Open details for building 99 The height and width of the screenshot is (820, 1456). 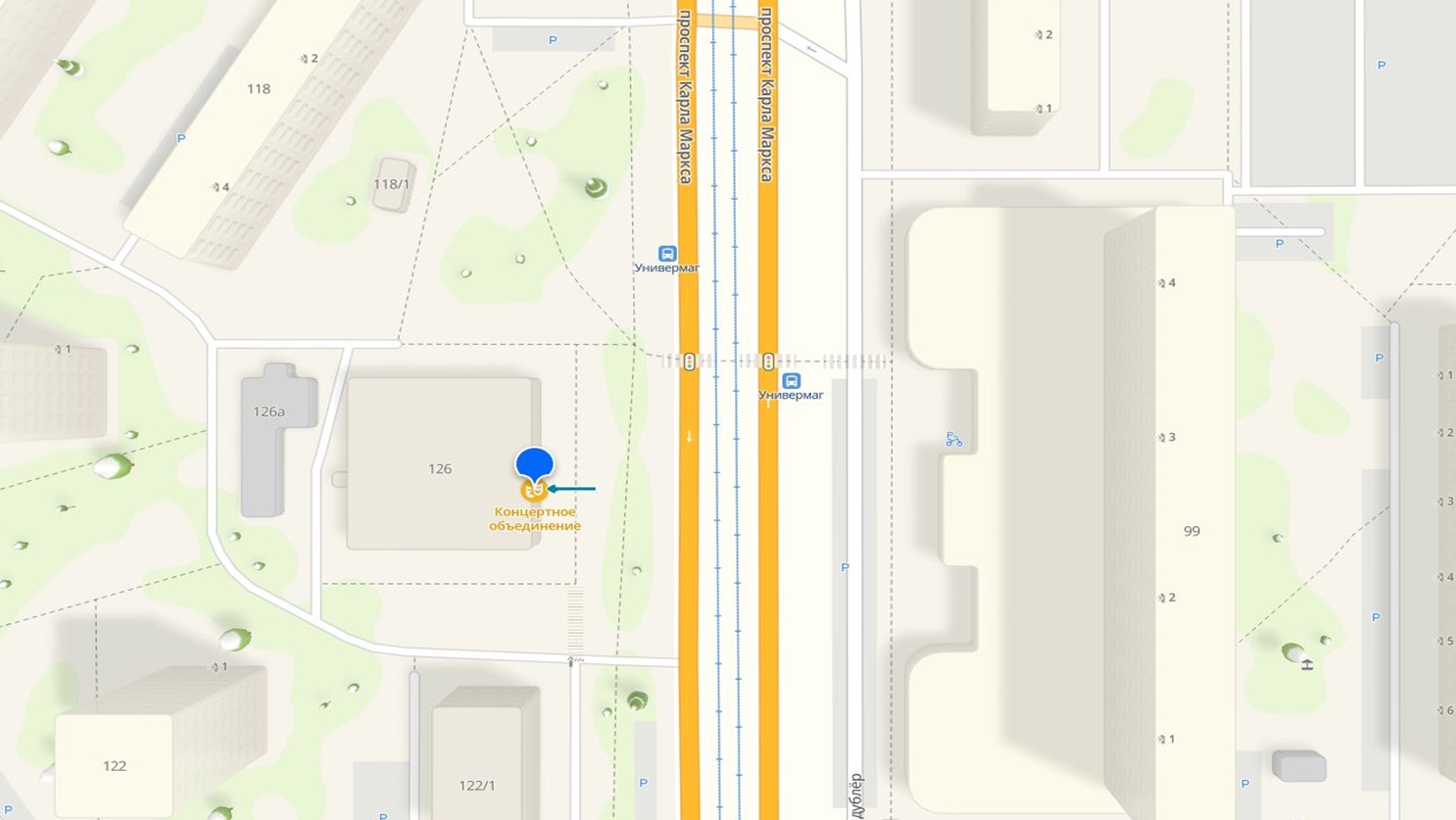[1191, 531]
